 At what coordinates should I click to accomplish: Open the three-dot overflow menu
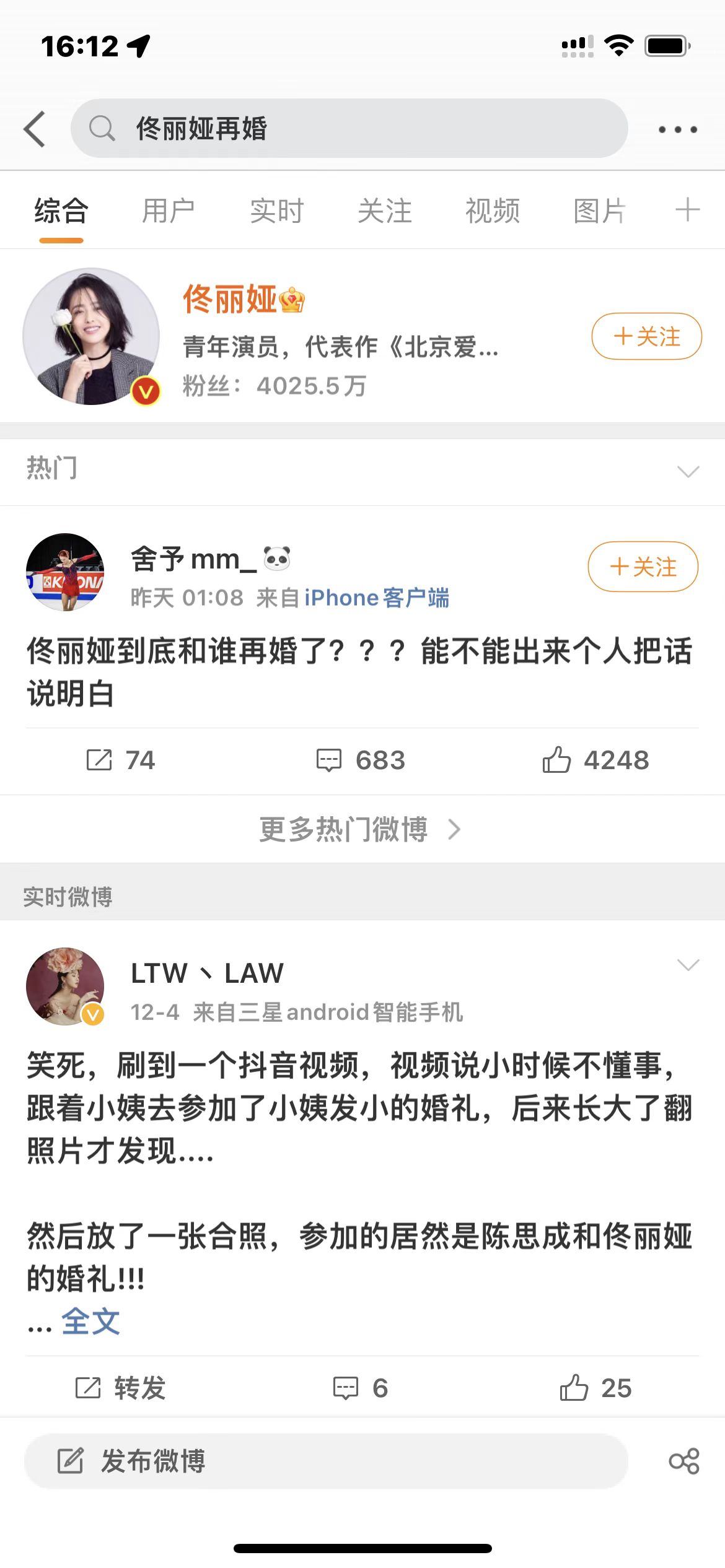pyautogui.click(x=677, y=129)
